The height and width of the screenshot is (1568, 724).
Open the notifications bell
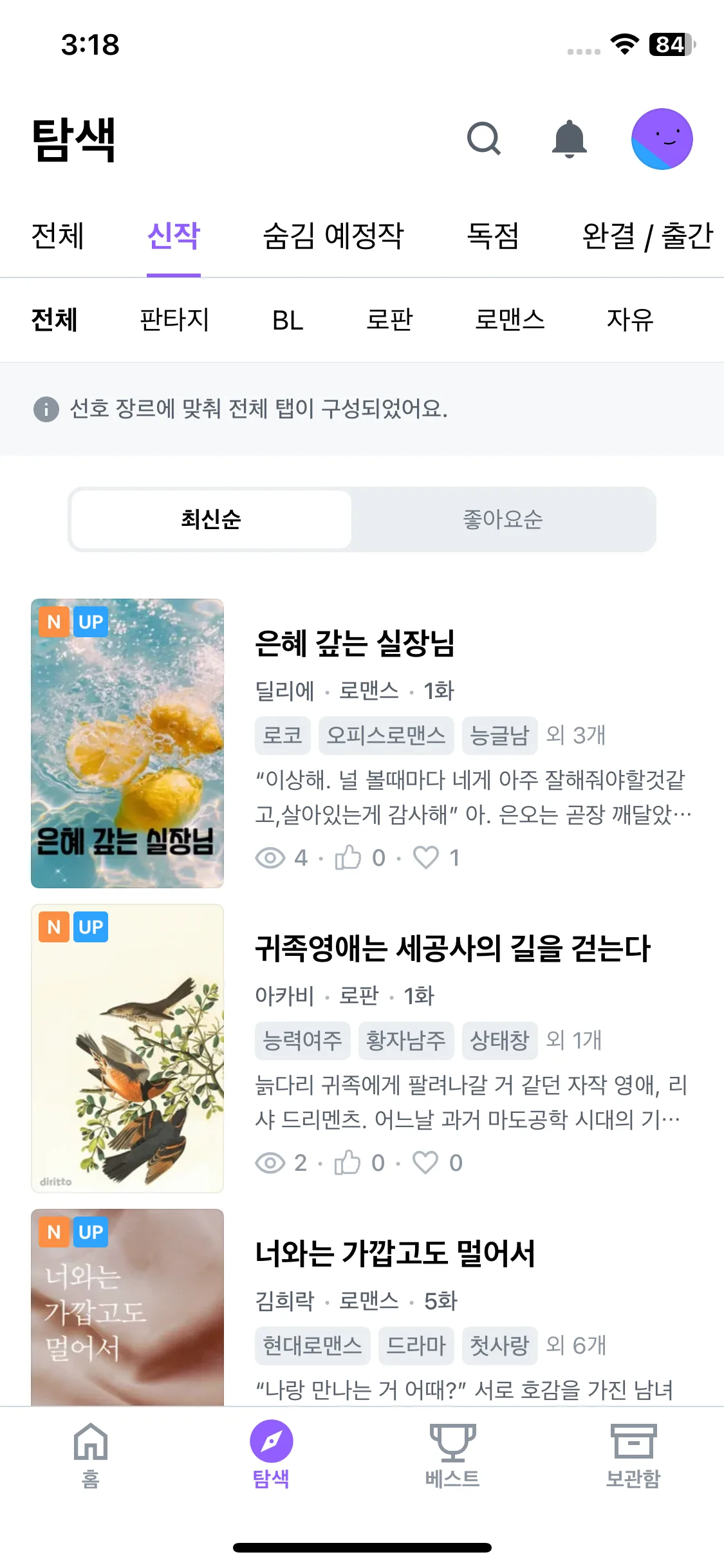point(570,138)
